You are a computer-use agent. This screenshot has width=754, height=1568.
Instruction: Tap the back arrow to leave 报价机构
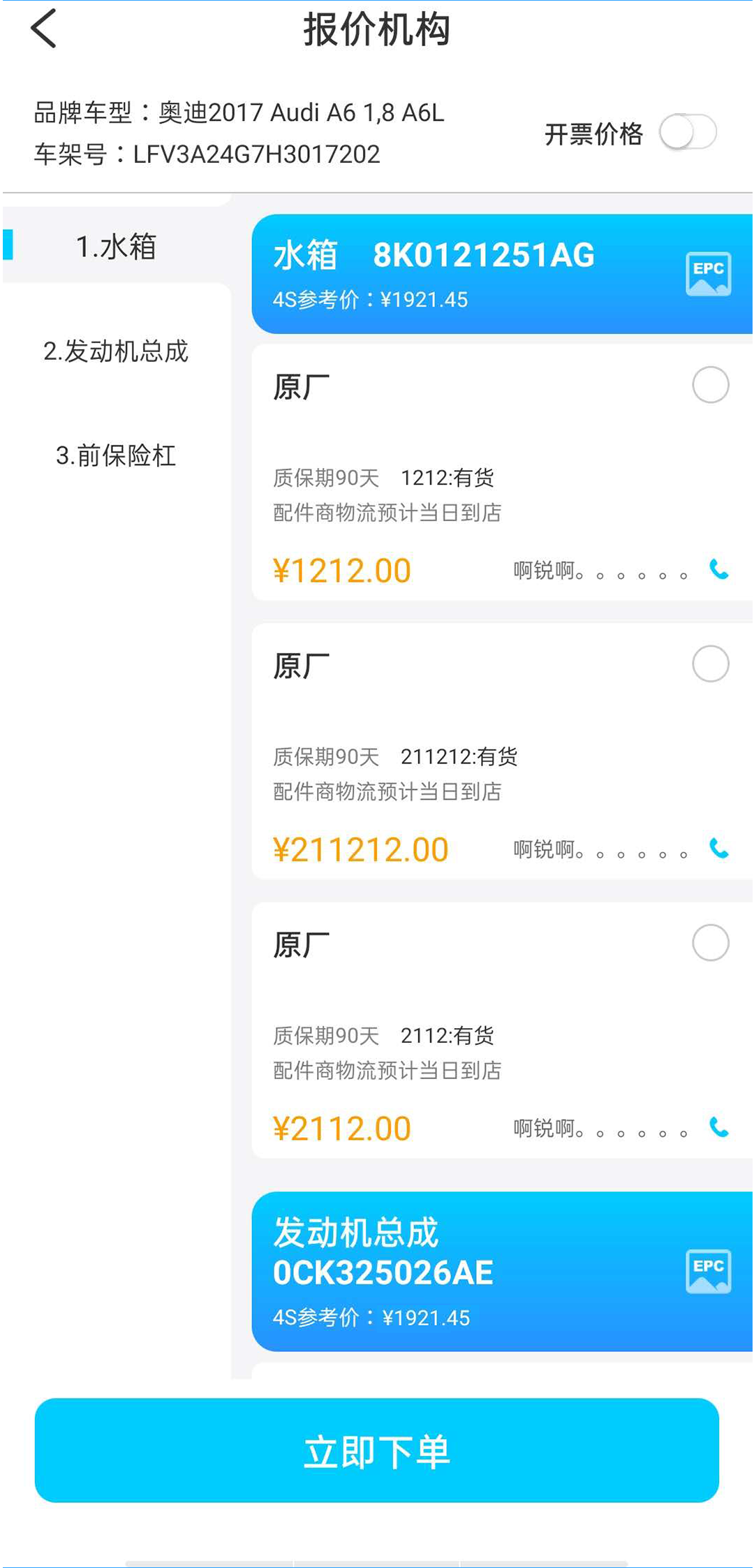[x=43, y=29]
